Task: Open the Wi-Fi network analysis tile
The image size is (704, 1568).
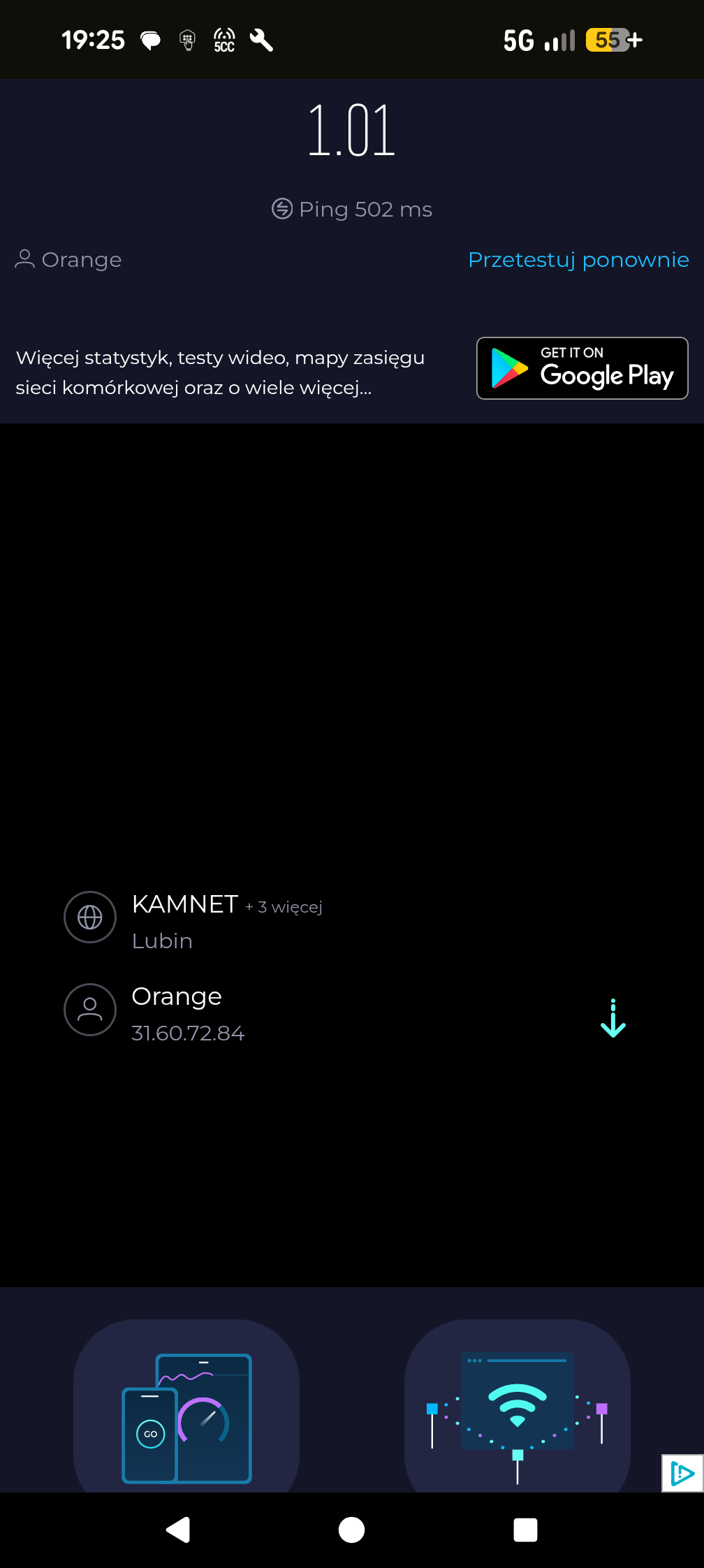Action: (517, 1406)
